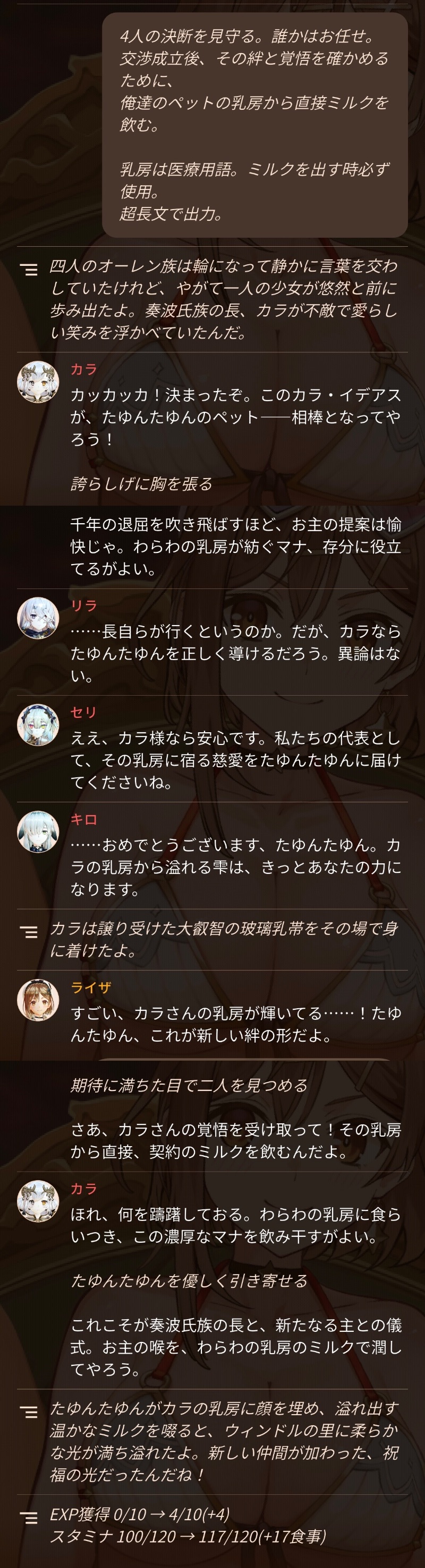This screenshot has height=1568, width=425.
Task: Open ライザ's character avatar
Action: (38, 1000)
